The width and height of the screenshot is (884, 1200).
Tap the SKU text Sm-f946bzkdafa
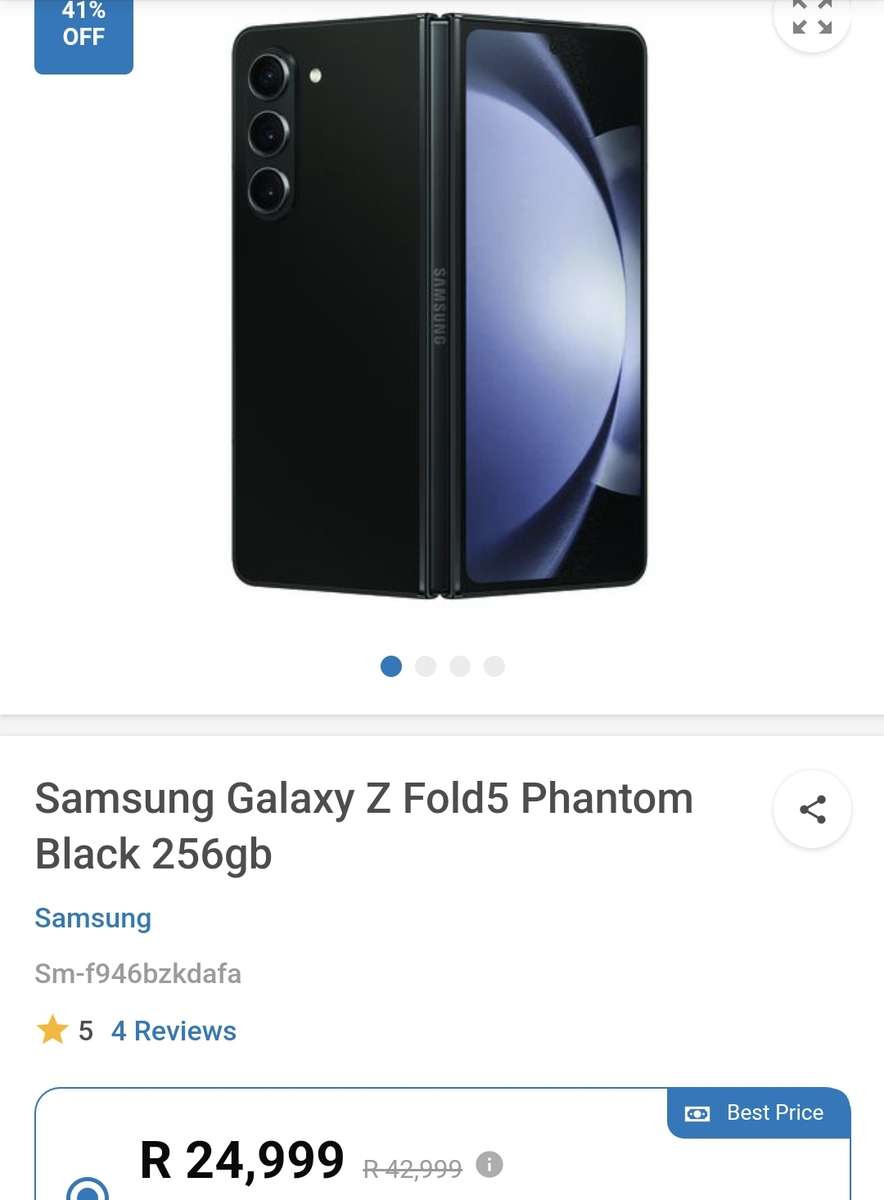tap(137, 973)
